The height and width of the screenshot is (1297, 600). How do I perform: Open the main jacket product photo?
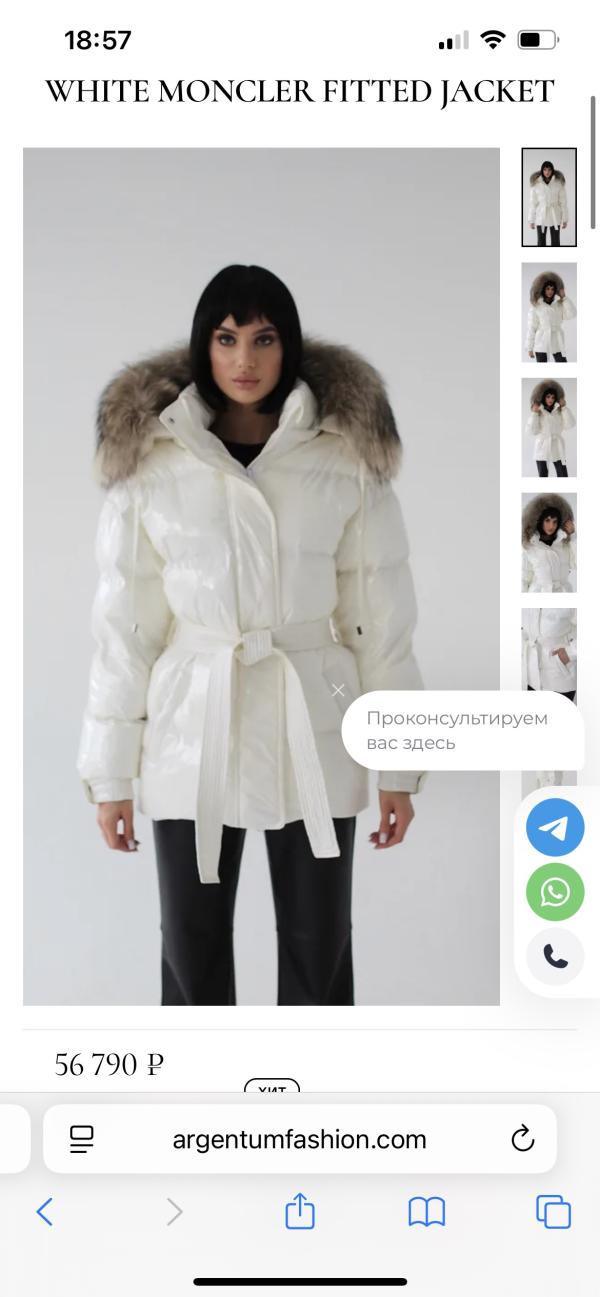click(x=261, y=576)
